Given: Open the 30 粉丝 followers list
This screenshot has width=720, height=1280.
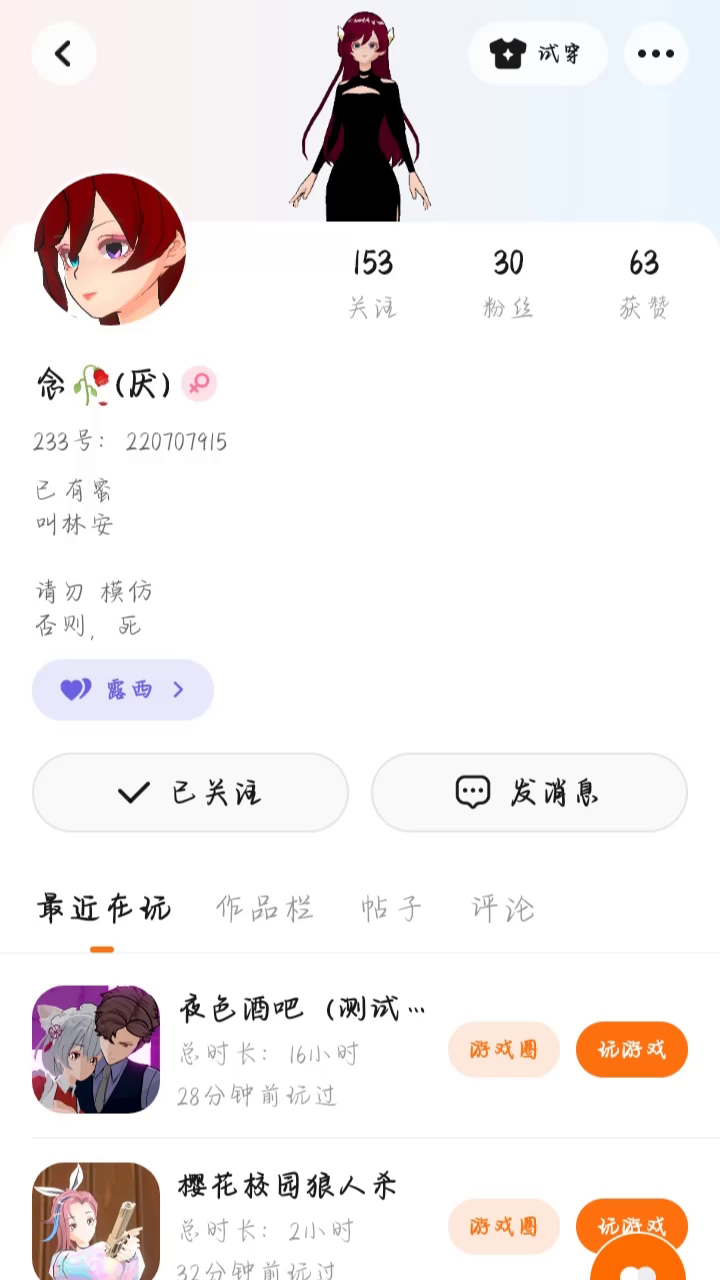Looking at the screenshot, I should click(x=508, y=282).
